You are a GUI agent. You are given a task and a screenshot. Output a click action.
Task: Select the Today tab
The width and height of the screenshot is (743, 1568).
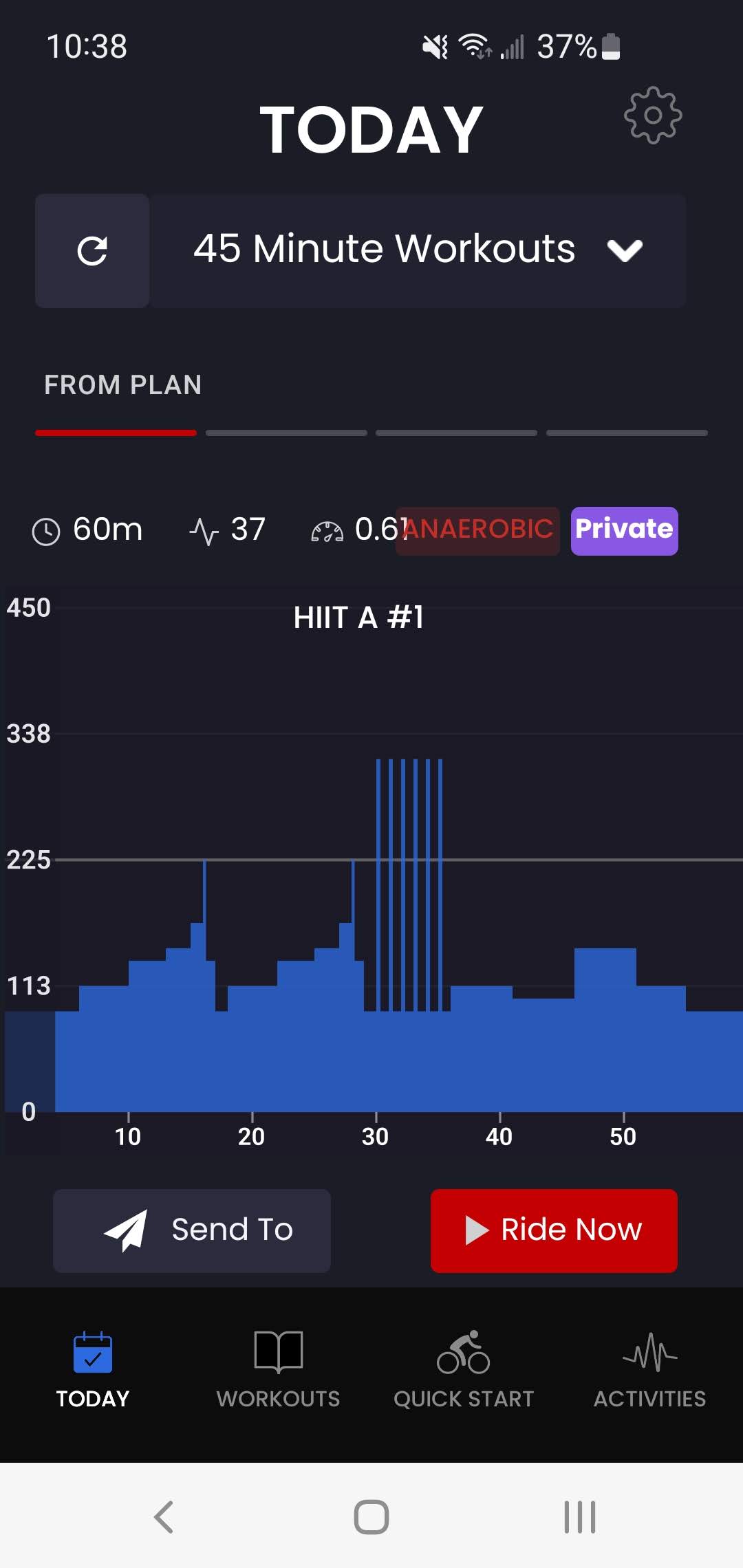tap(93, 1369)
